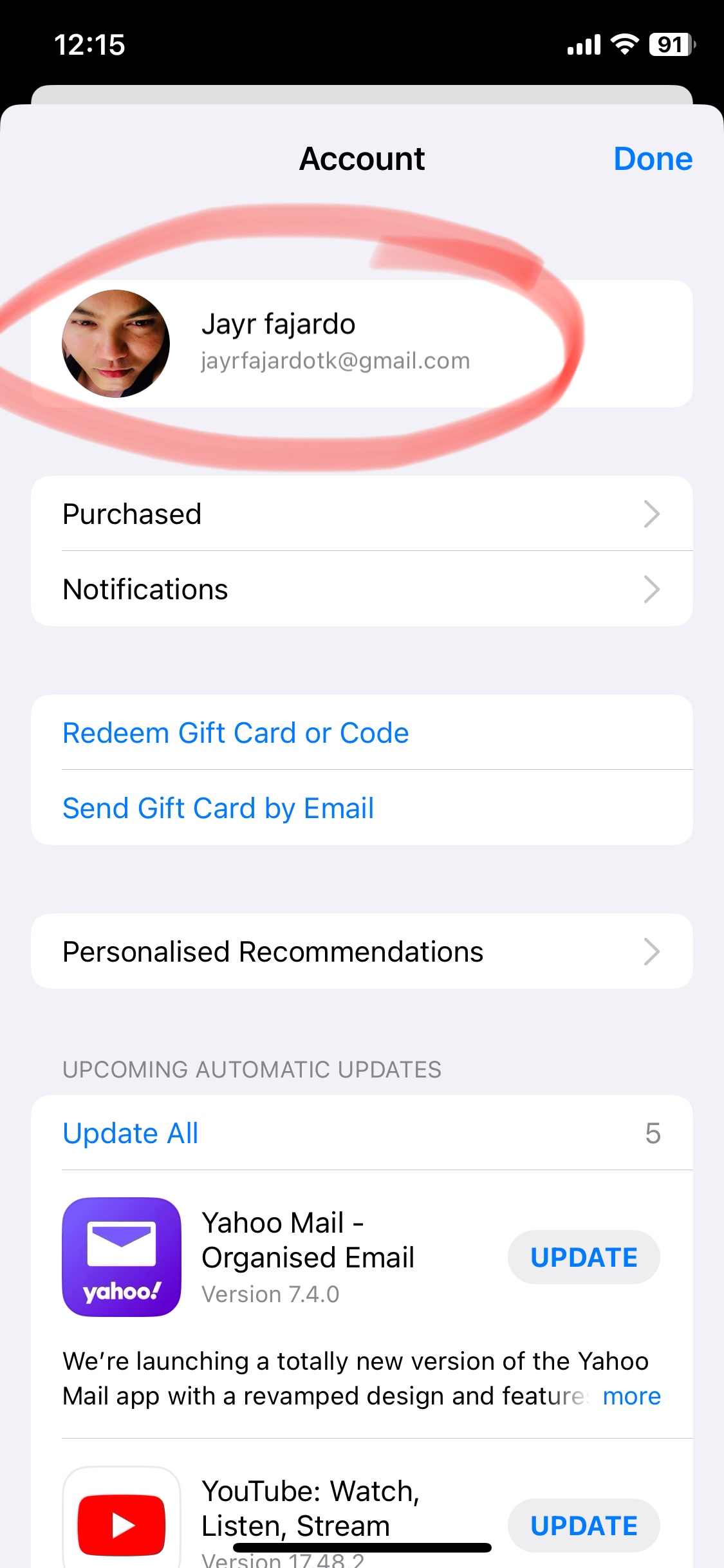Screen dimensions: 724x1568
Task: Open Personalised Recommendations
Action: point(362,951)
